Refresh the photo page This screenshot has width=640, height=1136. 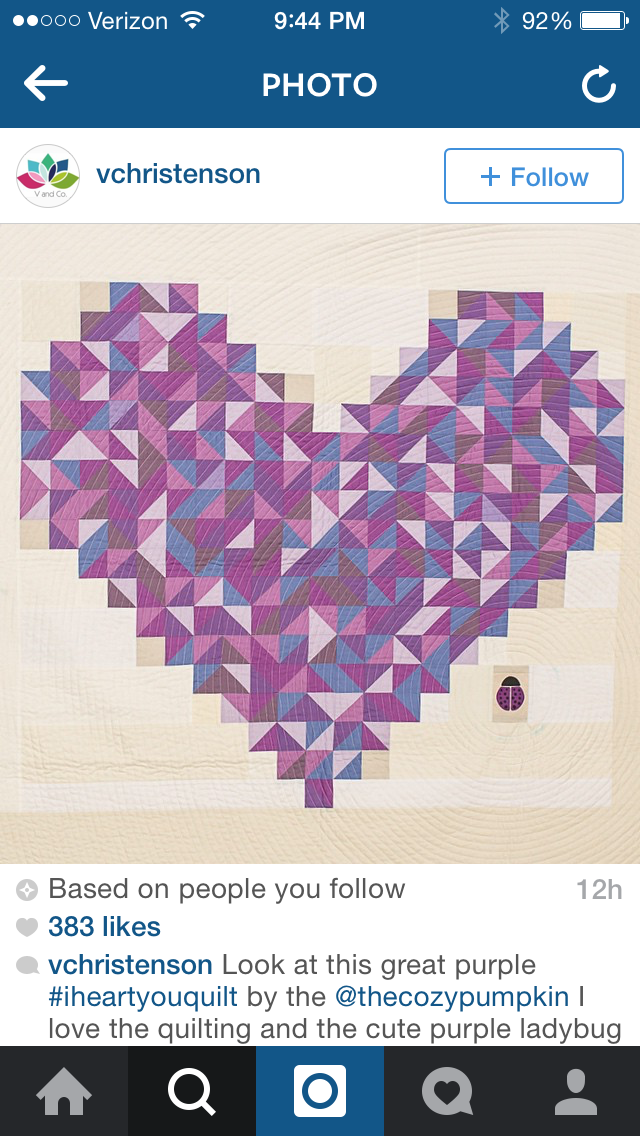[598, 86]
